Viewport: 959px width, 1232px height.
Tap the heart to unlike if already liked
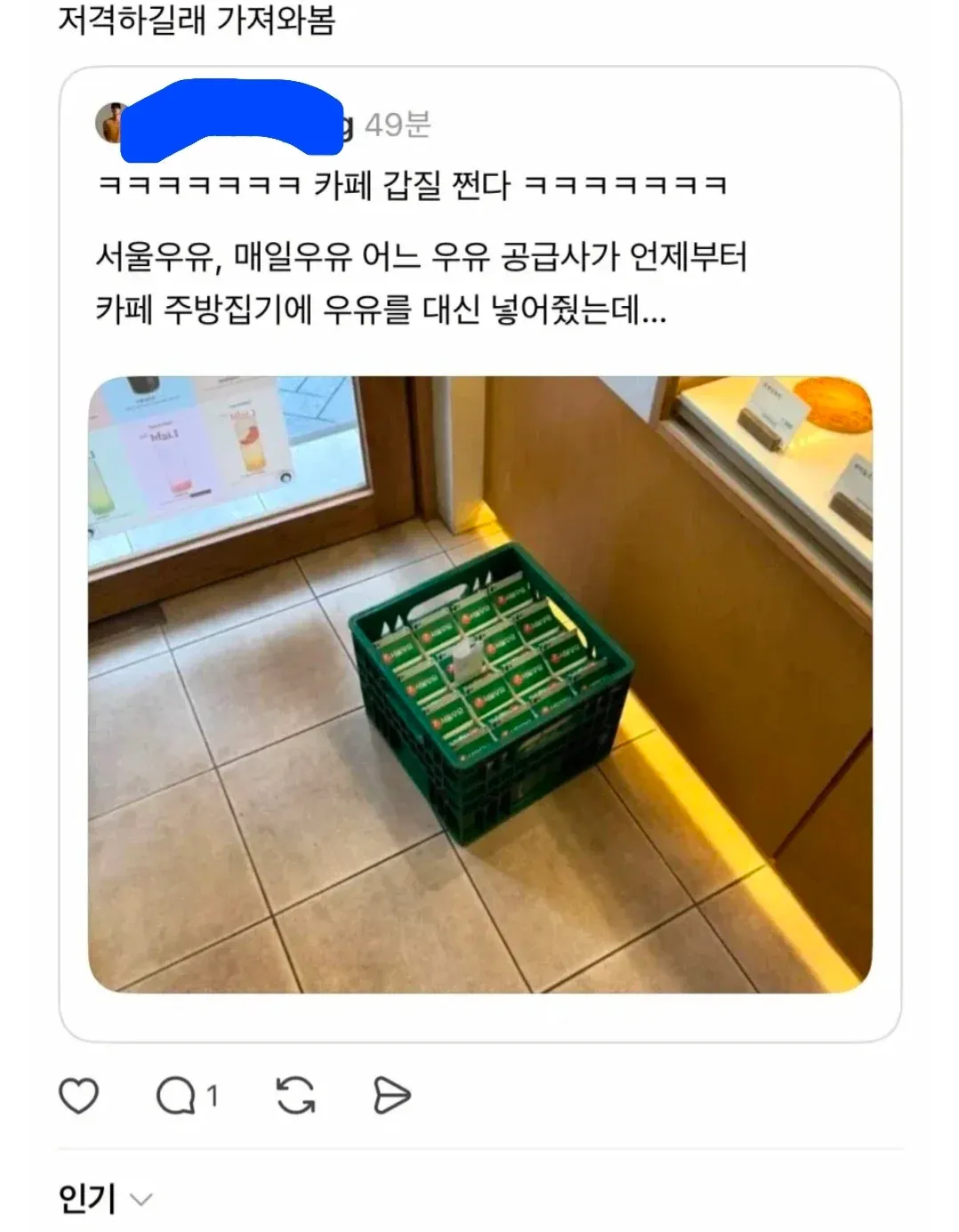pyautogui.click(x=80, y=1096)
